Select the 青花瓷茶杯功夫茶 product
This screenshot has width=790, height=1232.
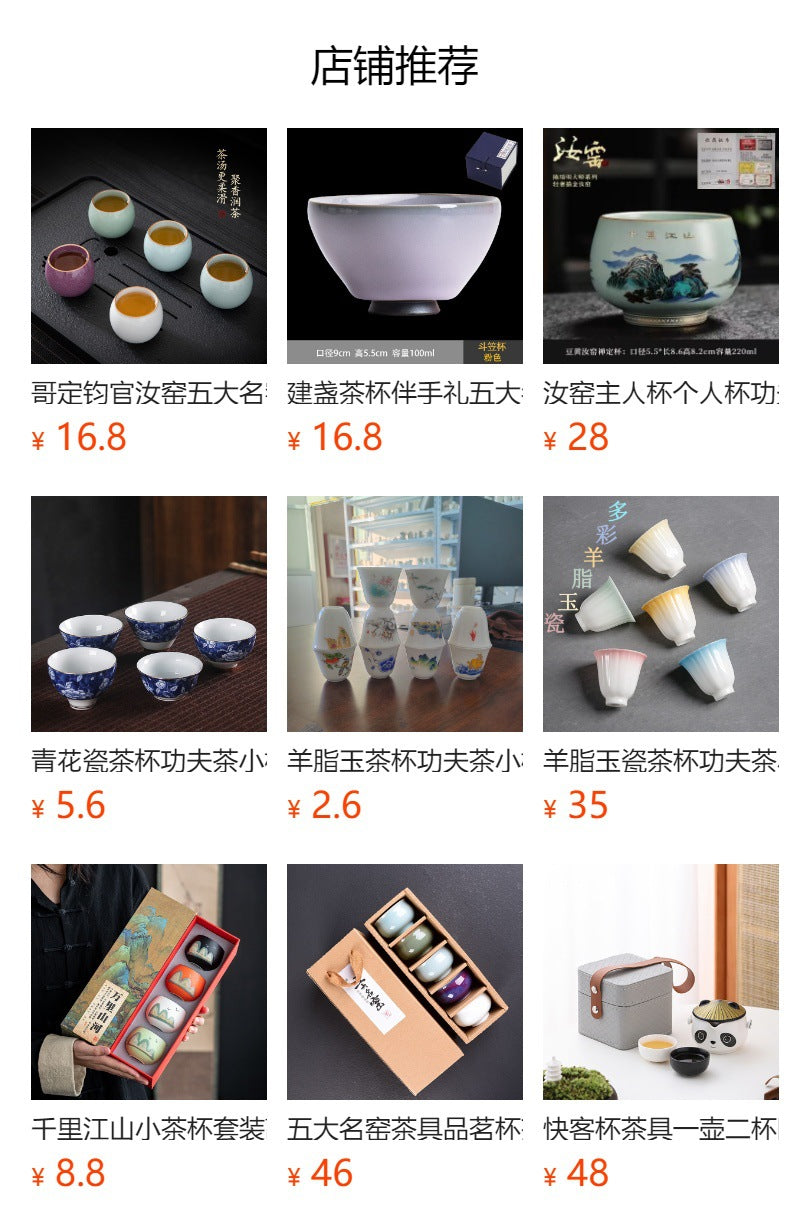(x=149, y=614)
